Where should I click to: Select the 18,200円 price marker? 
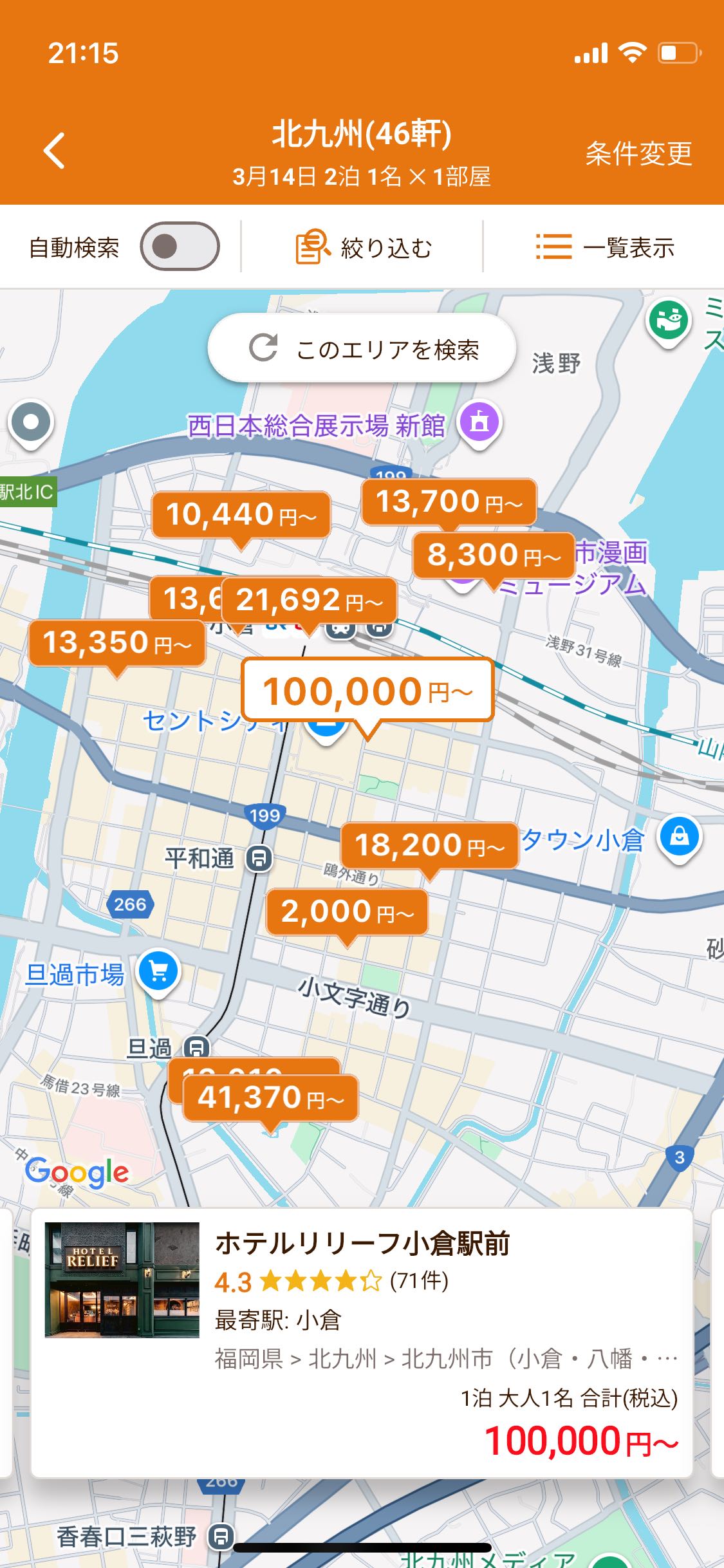[x=429, y=845]
